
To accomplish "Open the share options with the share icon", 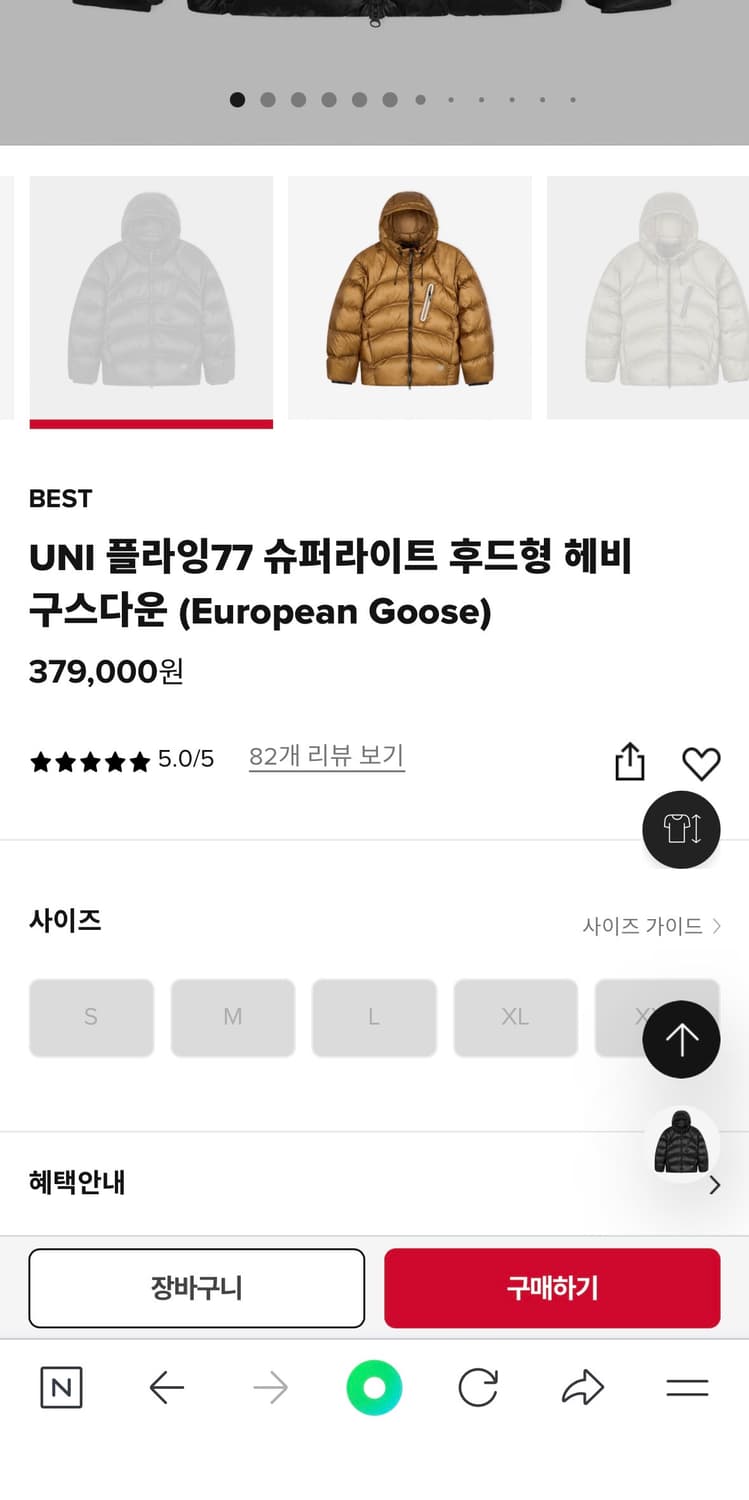I will (x=629, y=761).
